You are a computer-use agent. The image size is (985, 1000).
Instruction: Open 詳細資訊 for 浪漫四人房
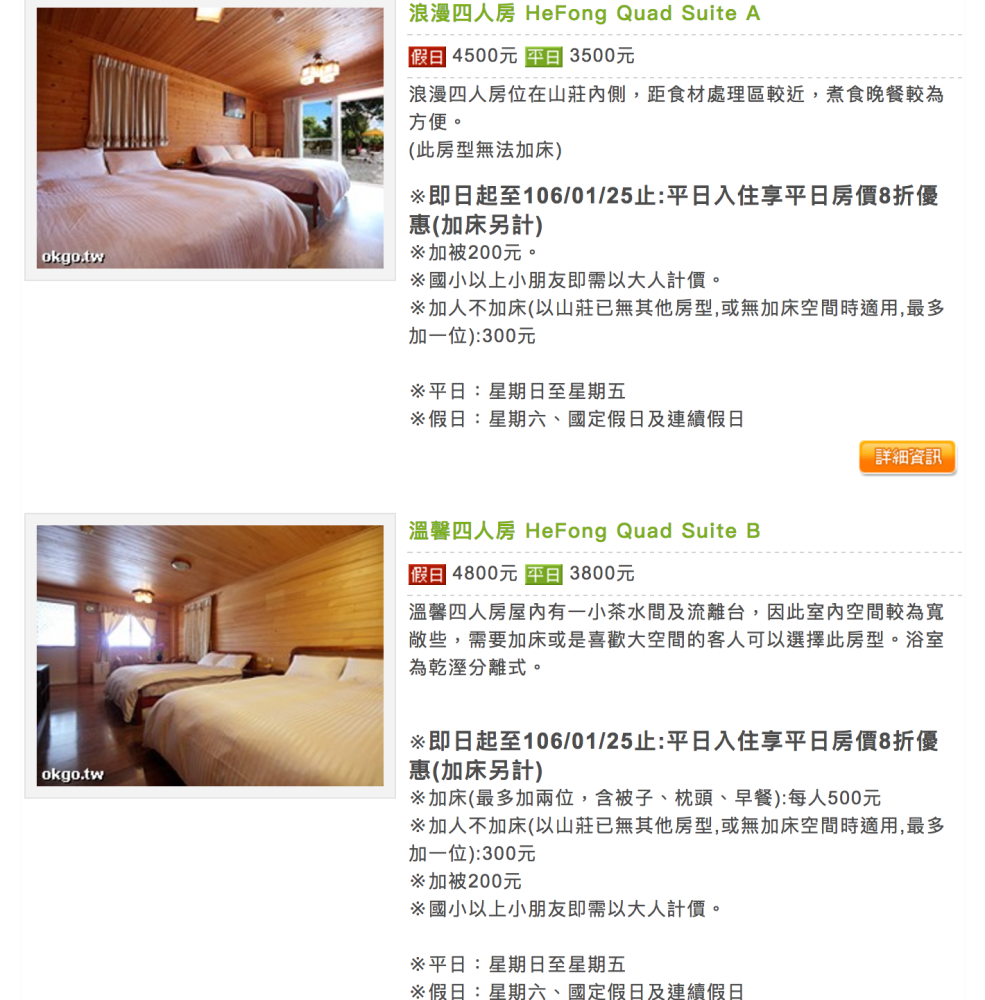coord(907,458)
